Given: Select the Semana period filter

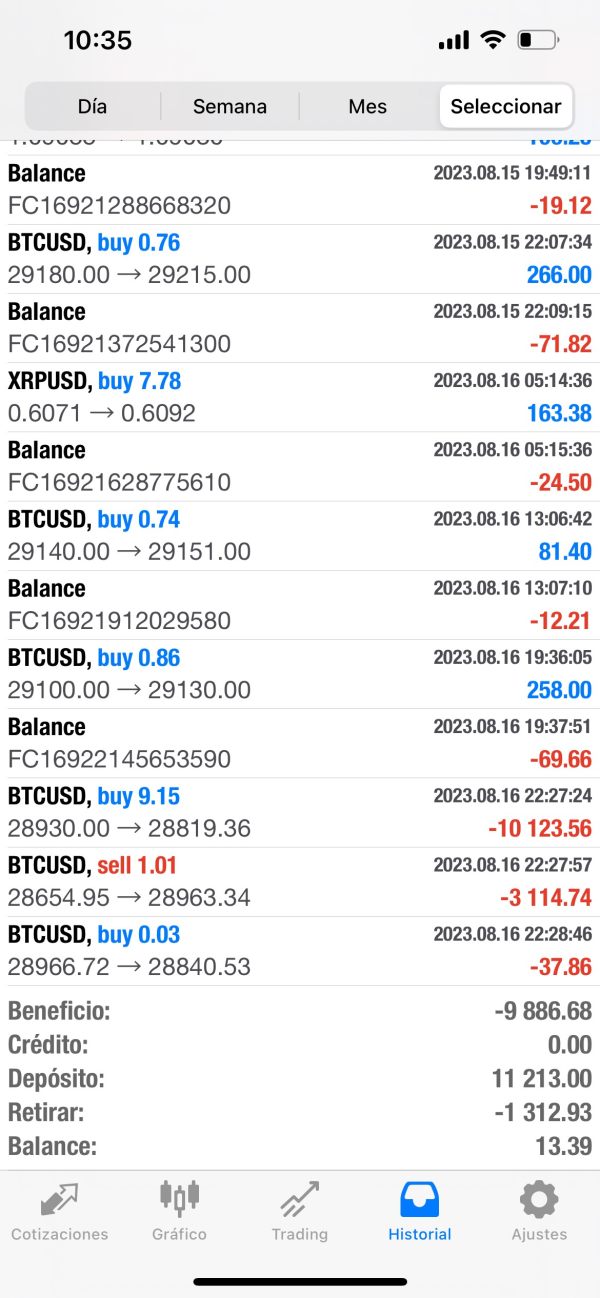Looking at the screenshot, I should (x=230, y=106).
